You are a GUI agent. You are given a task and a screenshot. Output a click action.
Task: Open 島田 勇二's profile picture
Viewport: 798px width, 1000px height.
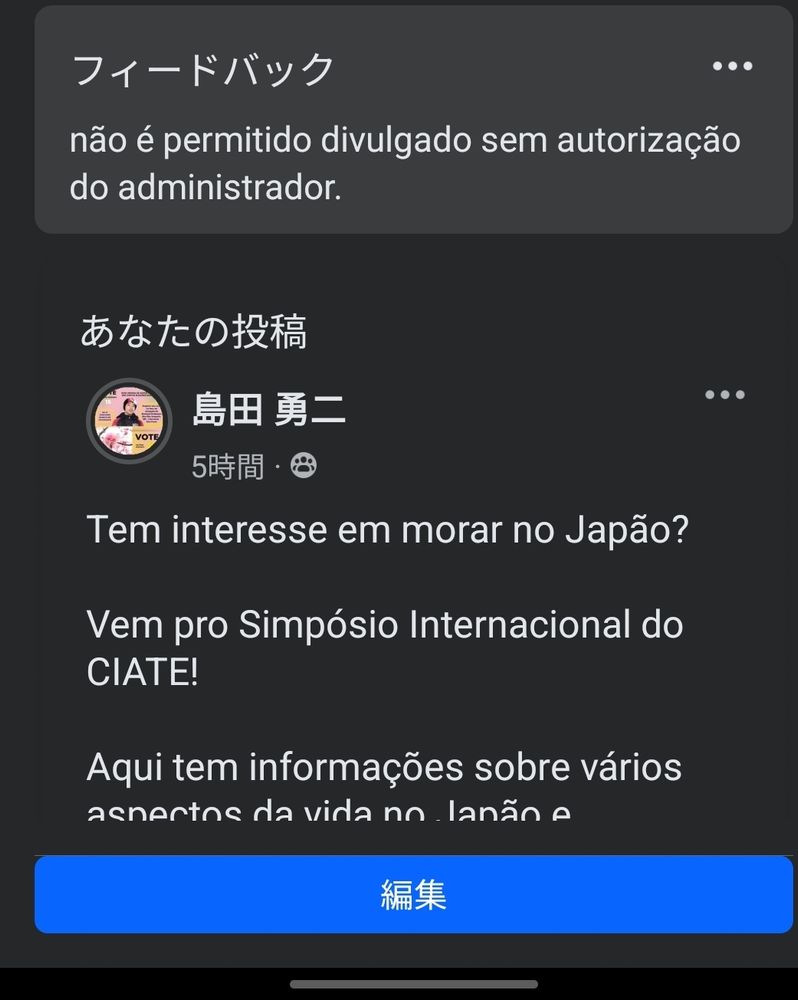tap(129, 420)
